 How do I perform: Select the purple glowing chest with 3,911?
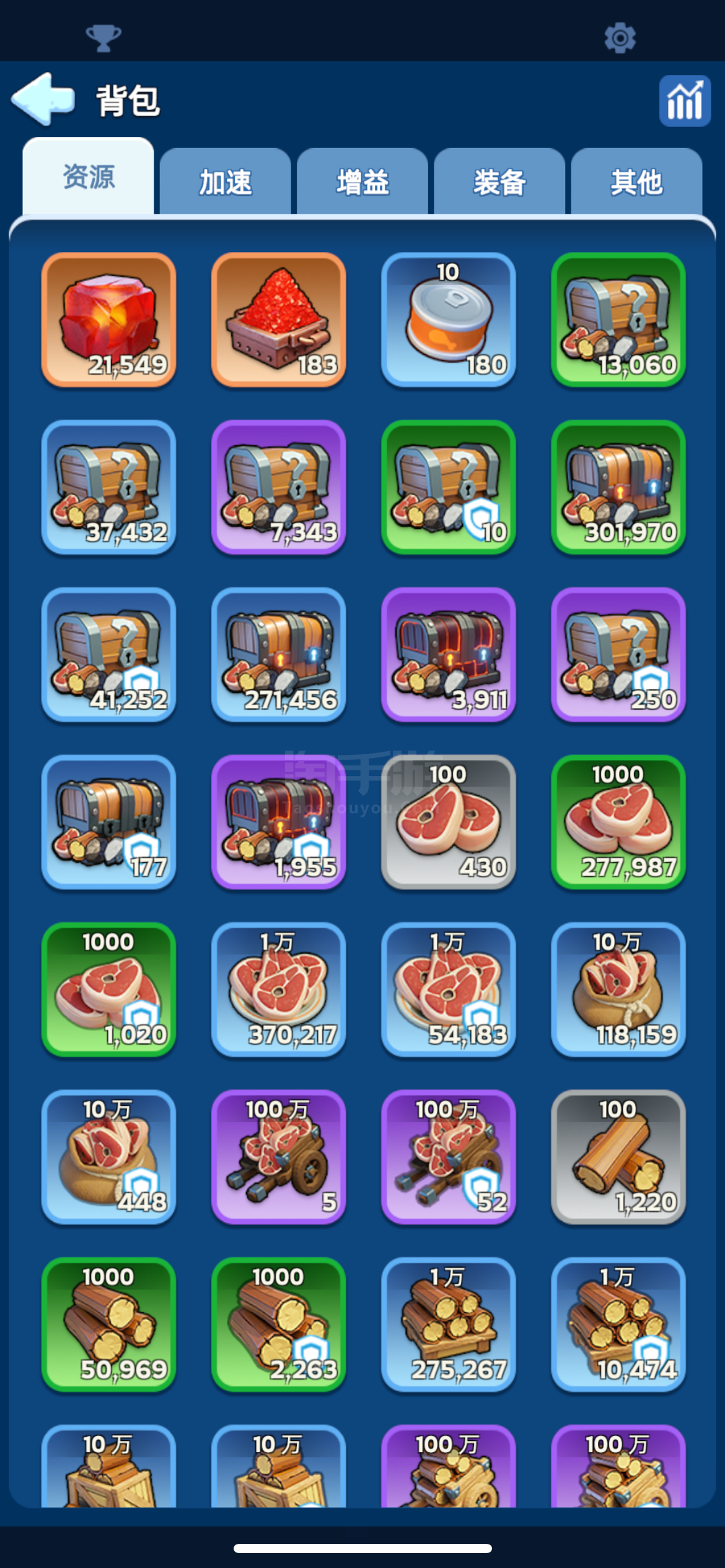tap(448, 655)
